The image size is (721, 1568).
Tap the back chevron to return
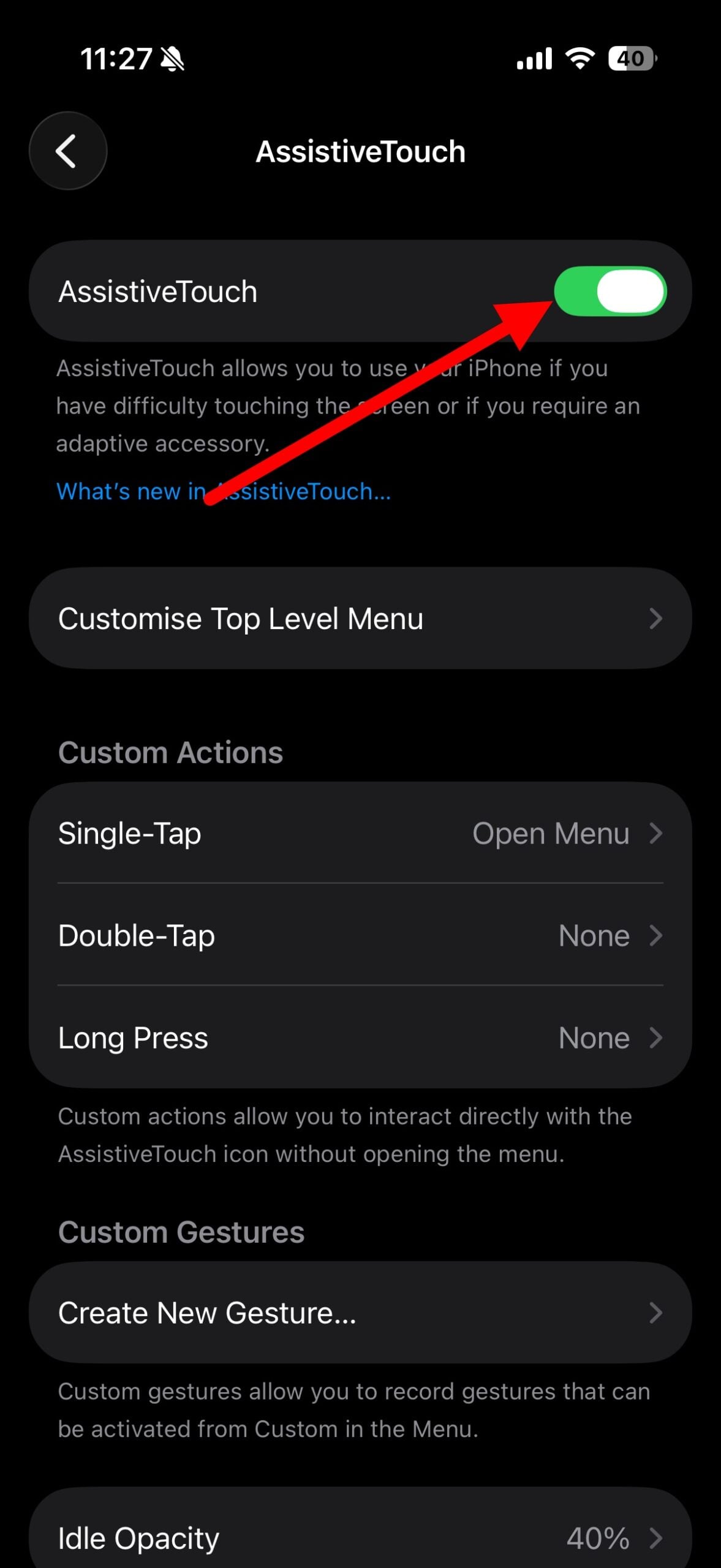[x=67, y=151]
